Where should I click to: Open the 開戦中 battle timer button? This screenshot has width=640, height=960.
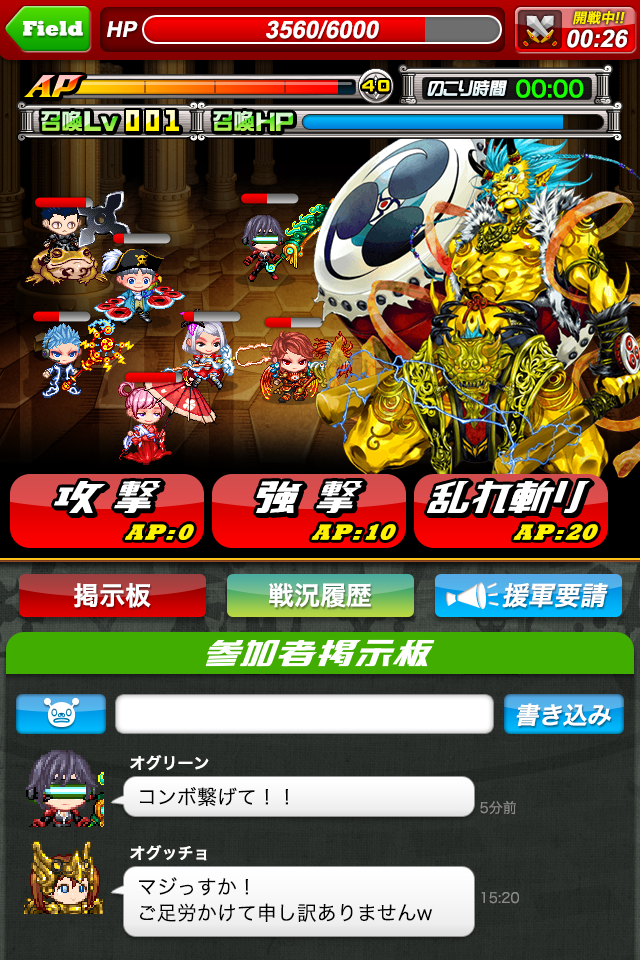tap(574, 30)
